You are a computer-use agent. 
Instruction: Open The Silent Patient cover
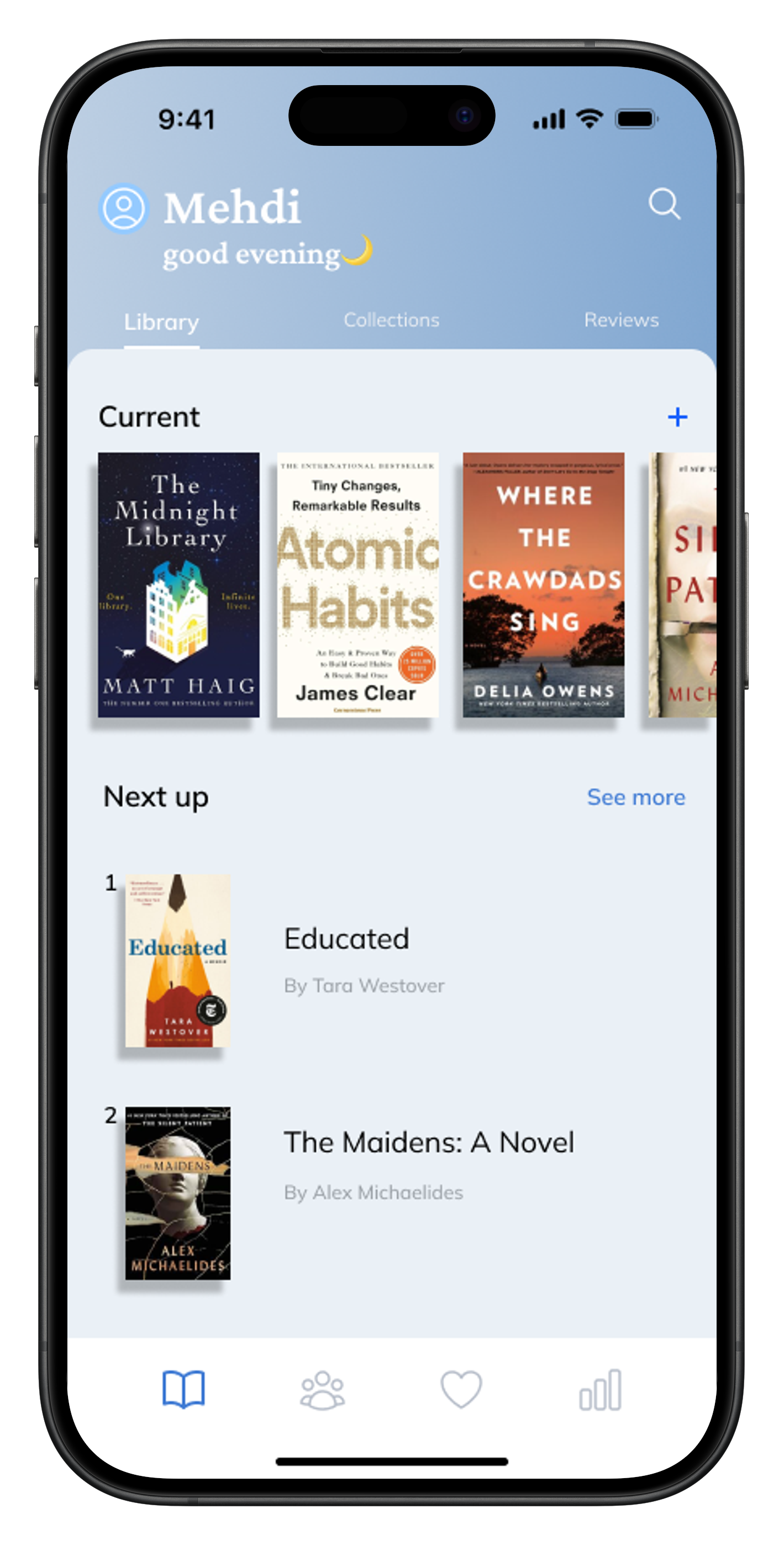pos(684,585)
